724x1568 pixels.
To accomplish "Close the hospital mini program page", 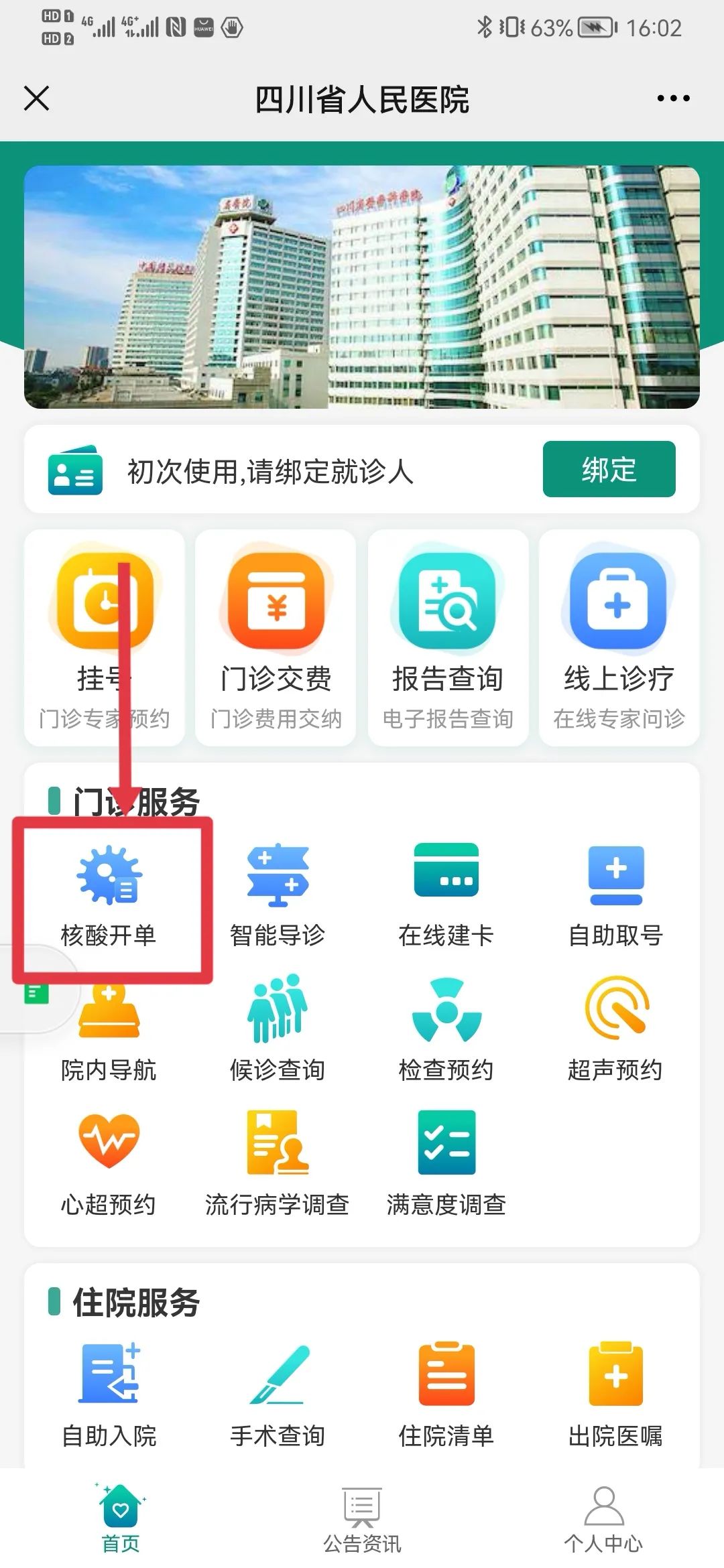I will pyautogui.click(x=37, y=98).
